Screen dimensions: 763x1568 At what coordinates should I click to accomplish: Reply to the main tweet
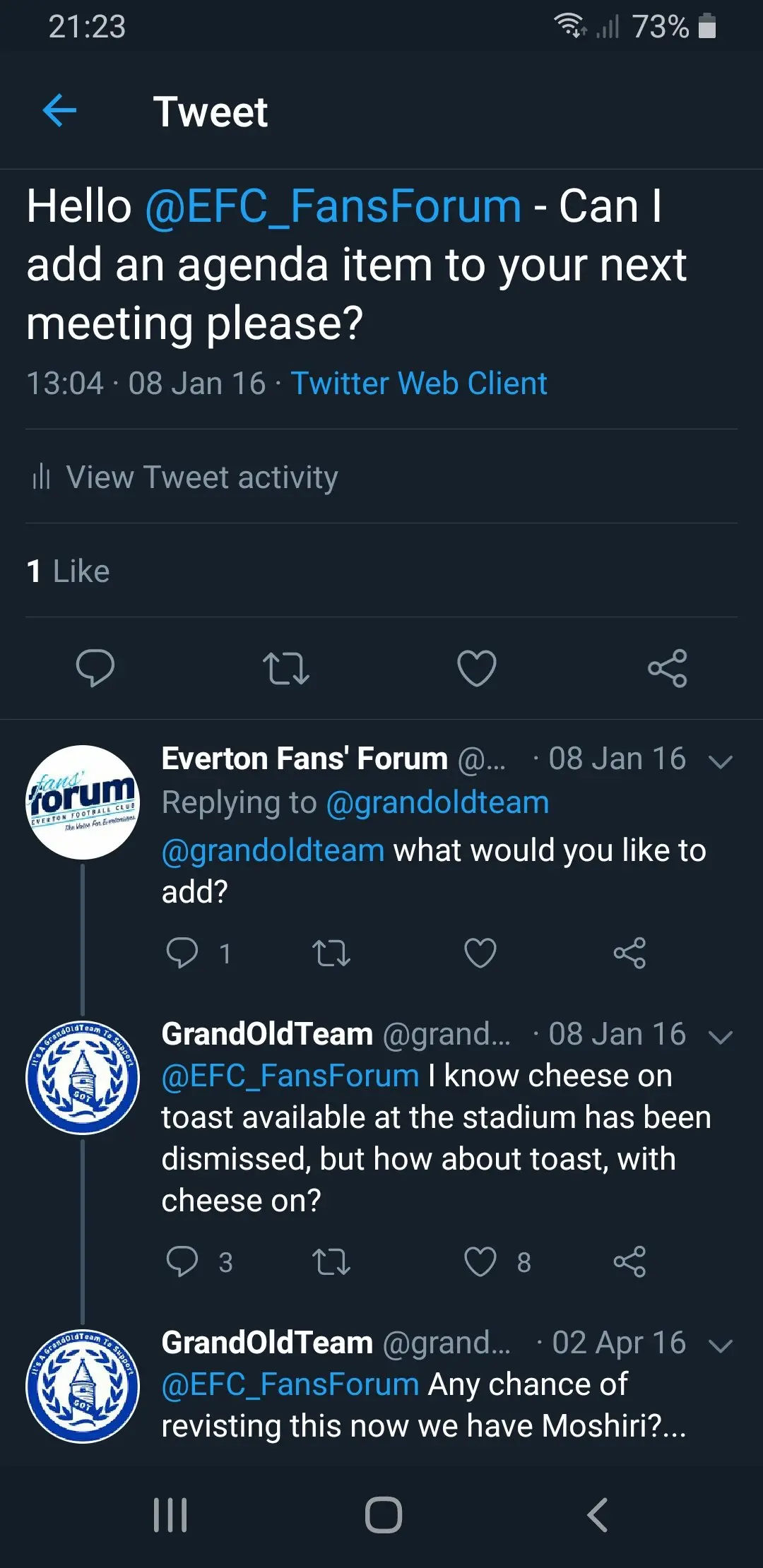[x=95, y=667]
